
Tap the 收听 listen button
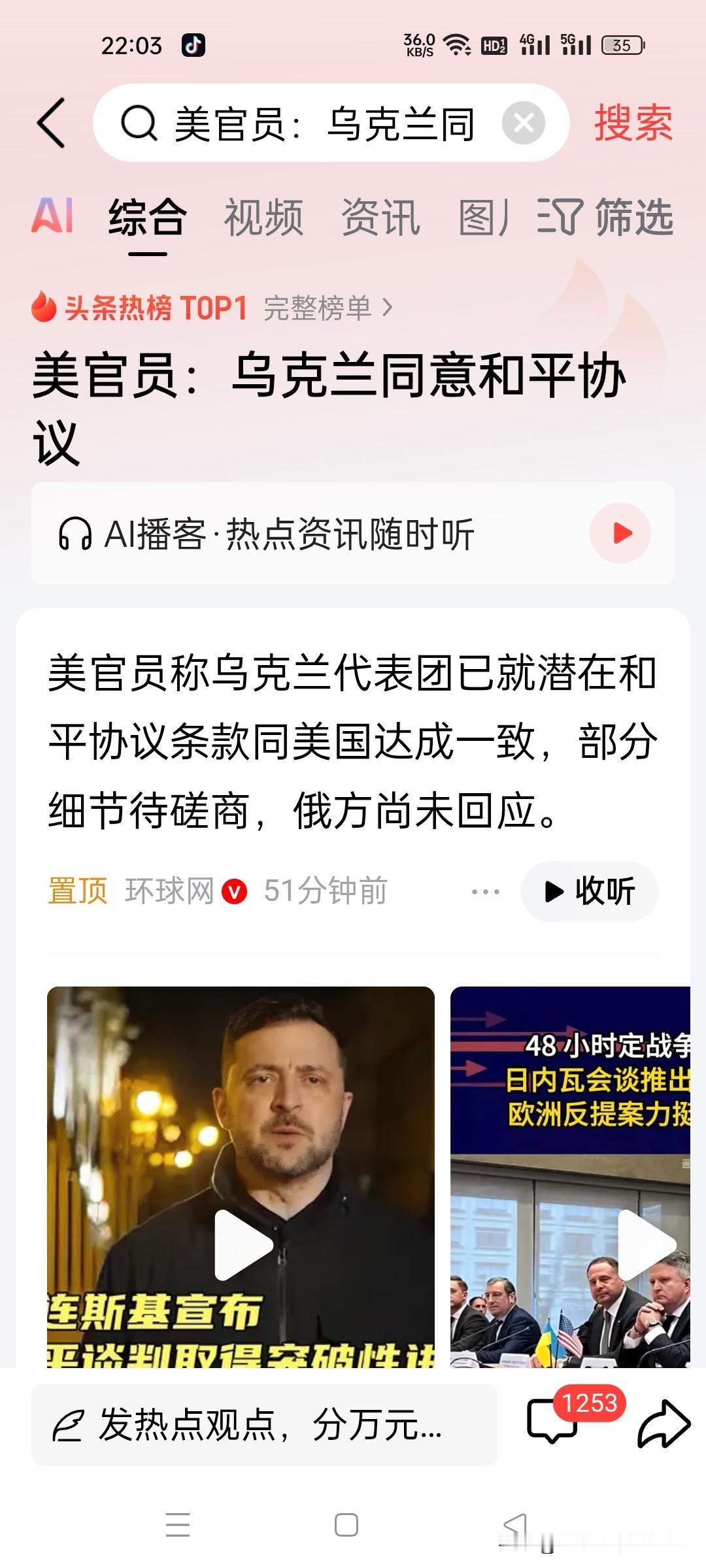(x=588, y=890)
